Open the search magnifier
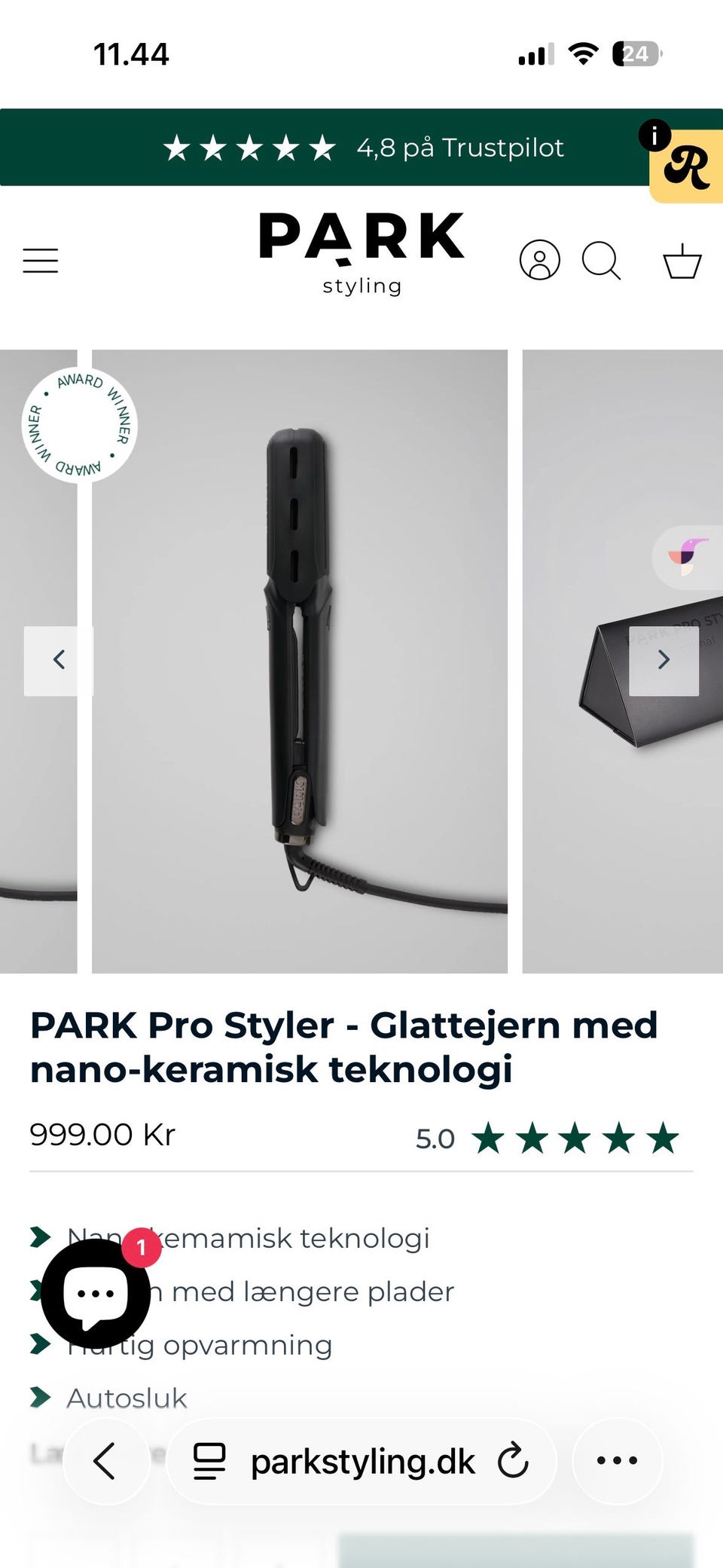The width and height of the screenshot is (723, 1568). 602,261
